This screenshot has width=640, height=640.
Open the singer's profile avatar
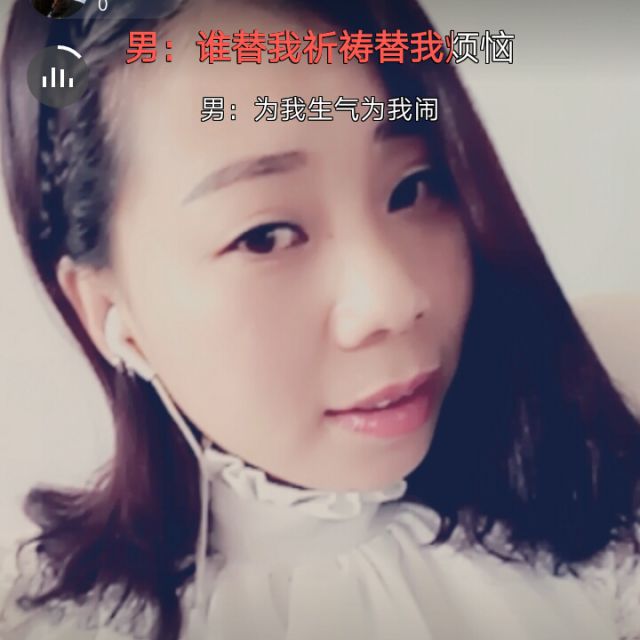58,8
